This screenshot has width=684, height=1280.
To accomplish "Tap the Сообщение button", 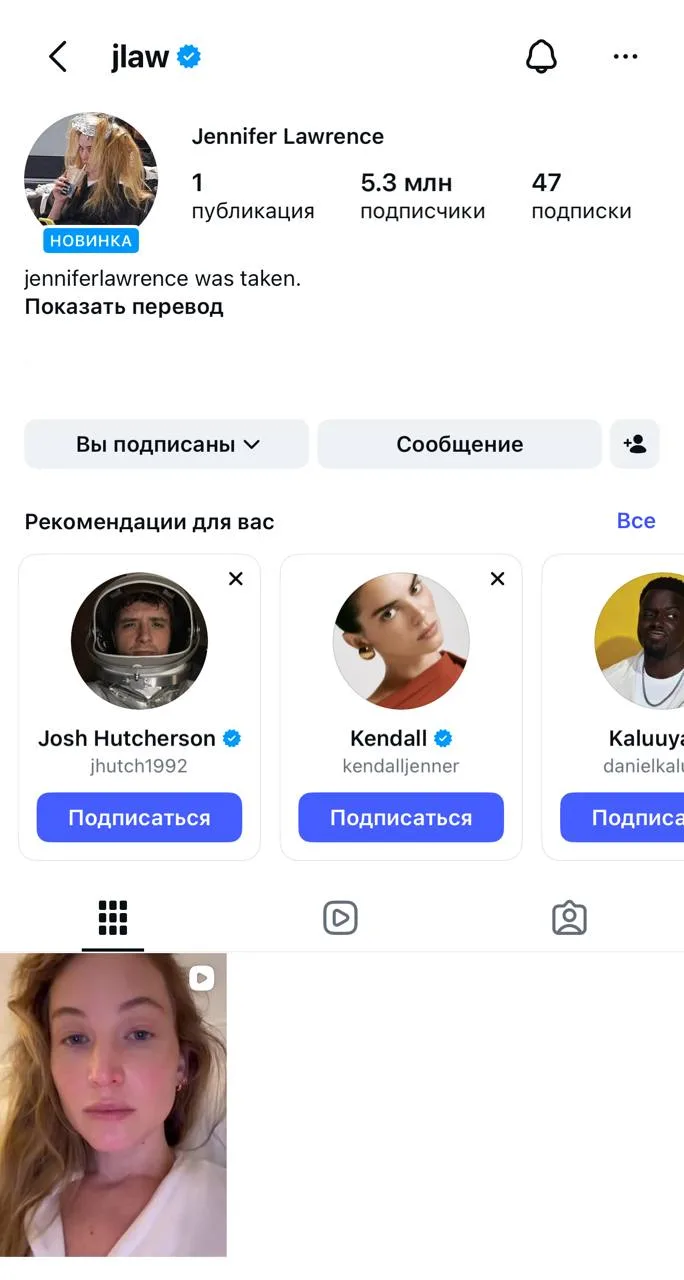I will (x=459, y=444).
